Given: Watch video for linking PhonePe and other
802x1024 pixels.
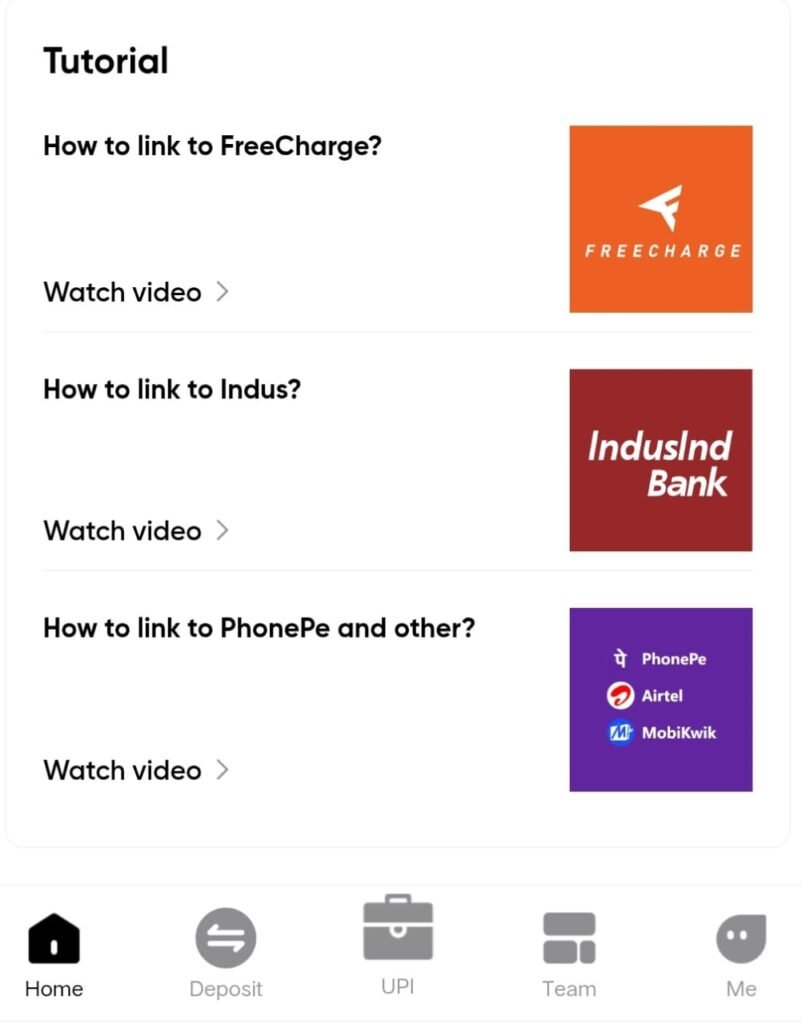Looking at the screenshot, I should (136, 770).
